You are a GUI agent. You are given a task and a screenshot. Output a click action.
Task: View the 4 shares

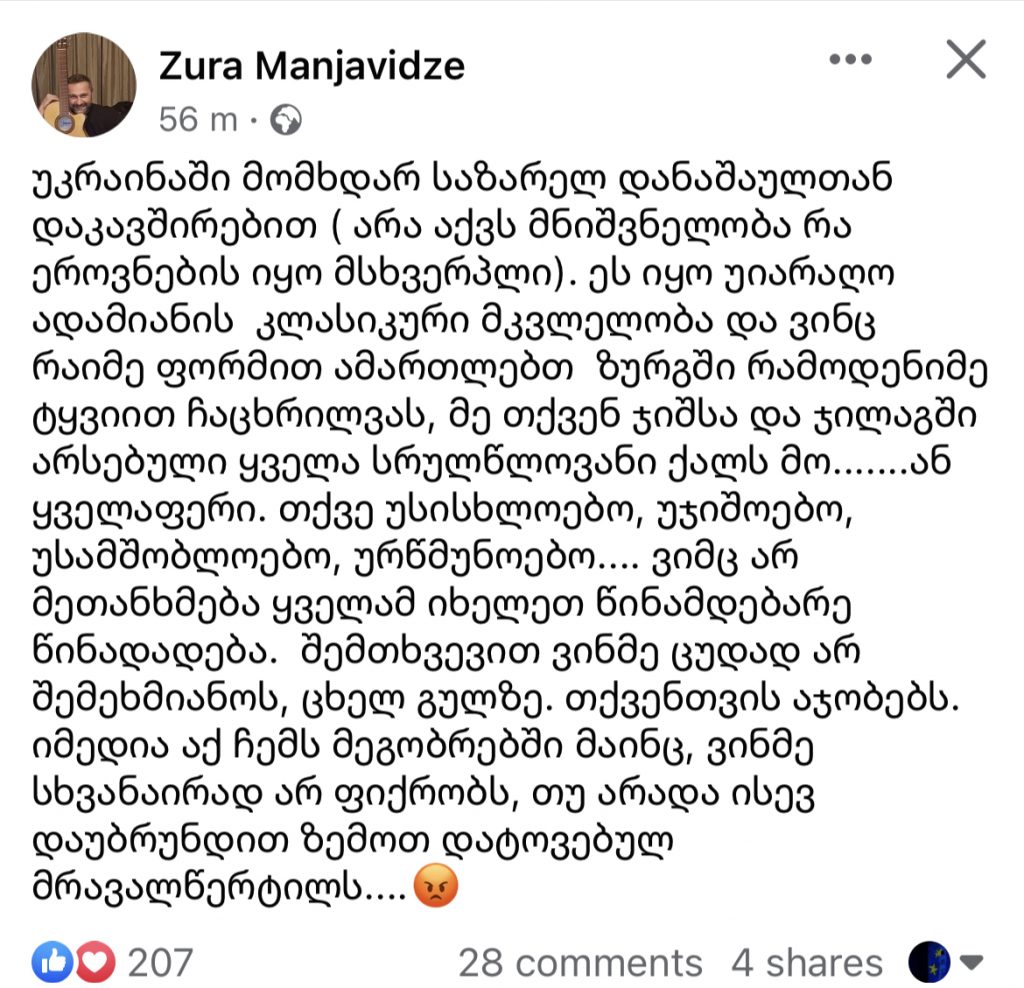point(807,963)
